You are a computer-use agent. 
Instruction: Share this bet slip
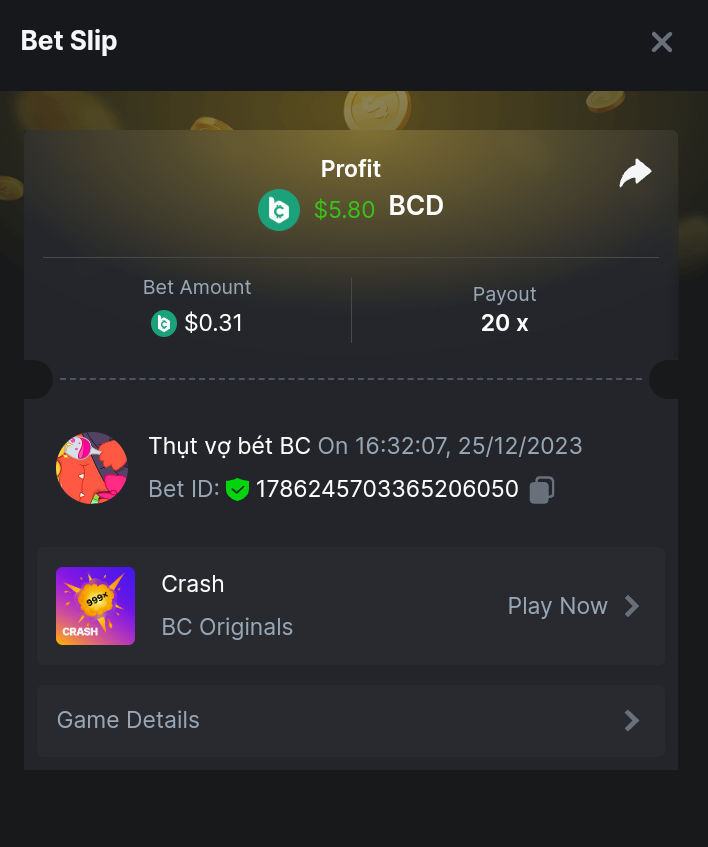click(x=635, y=173)
